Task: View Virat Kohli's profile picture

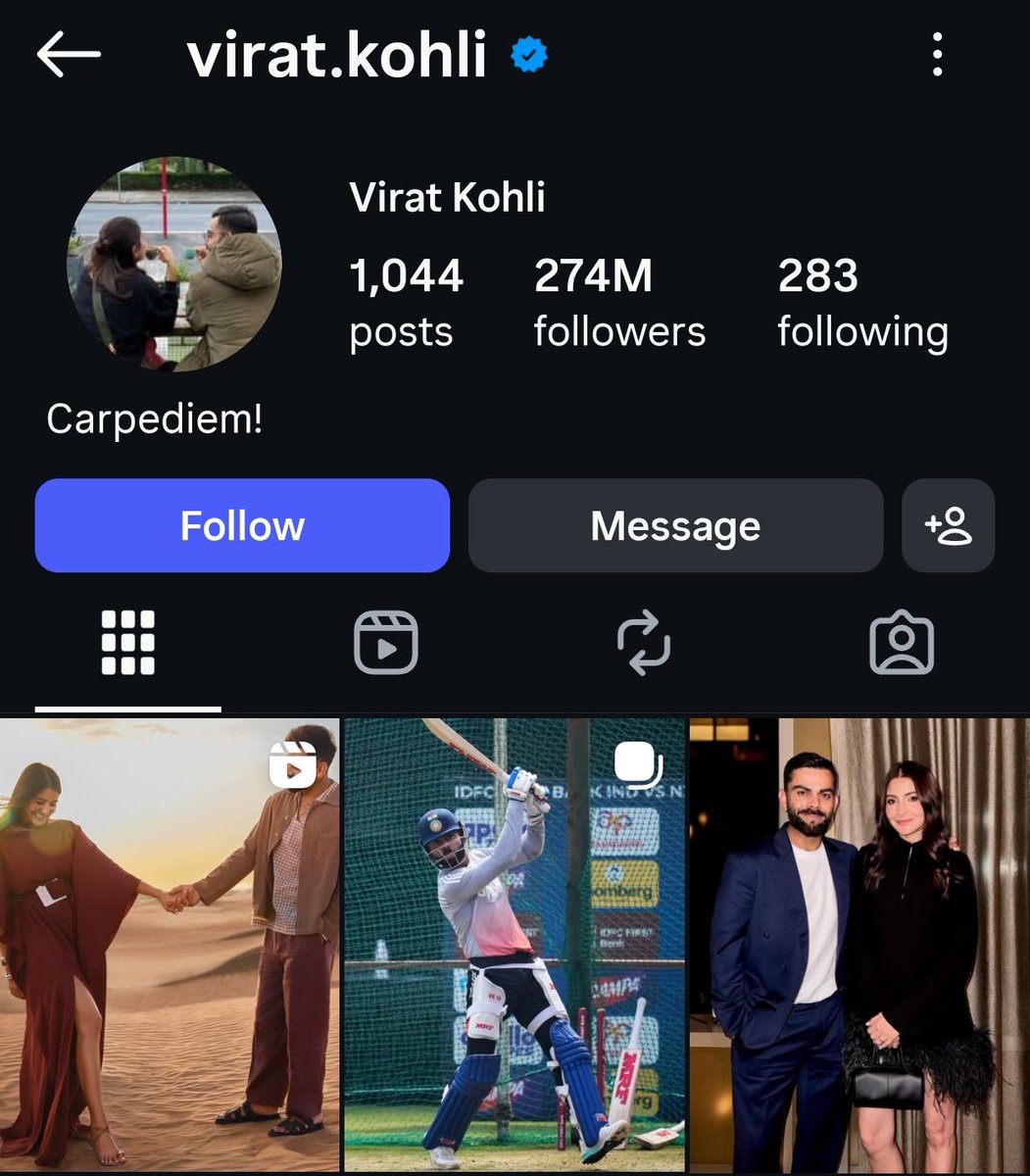Action: pyautogui.click(x=174, y=265)
